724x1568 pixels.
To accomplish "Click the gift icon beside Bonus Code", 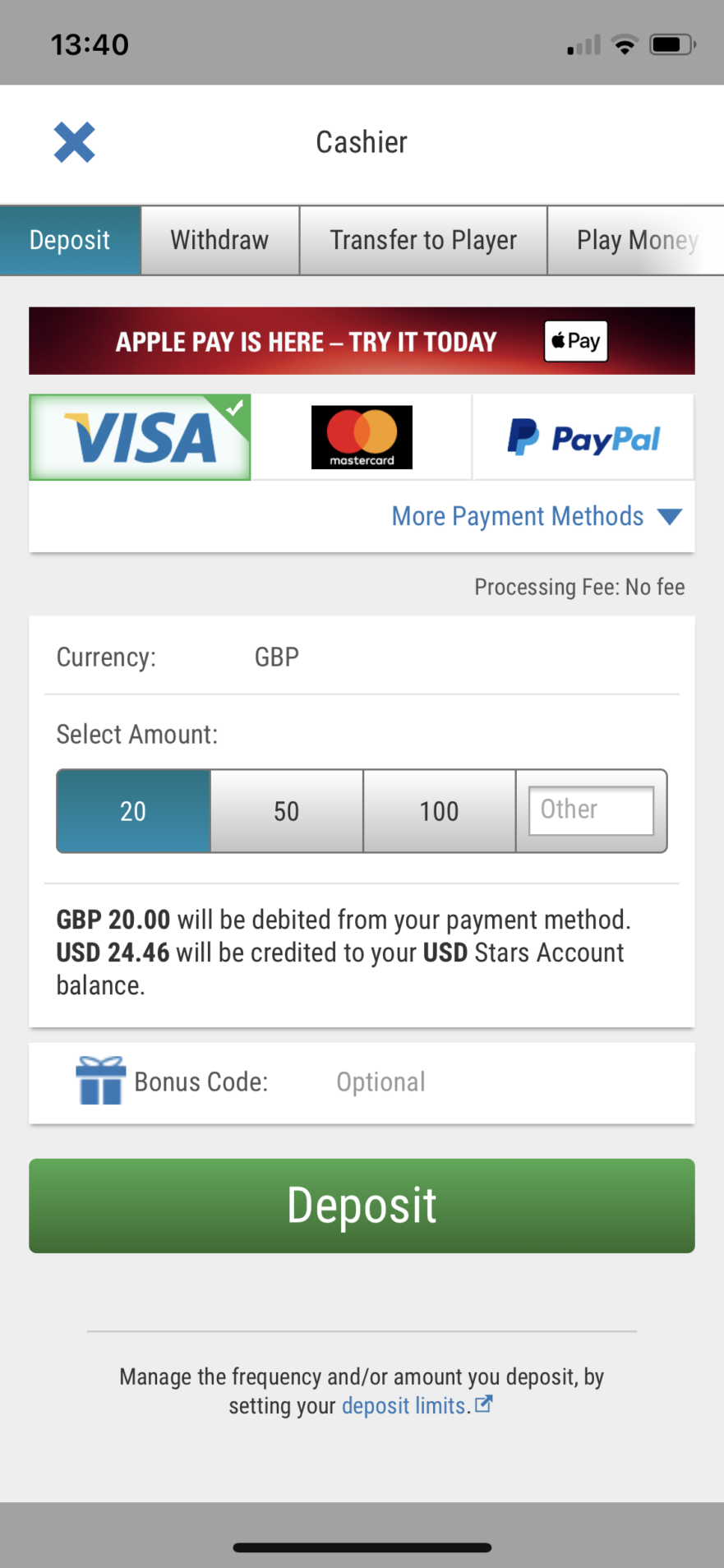I will [99, 1081].
